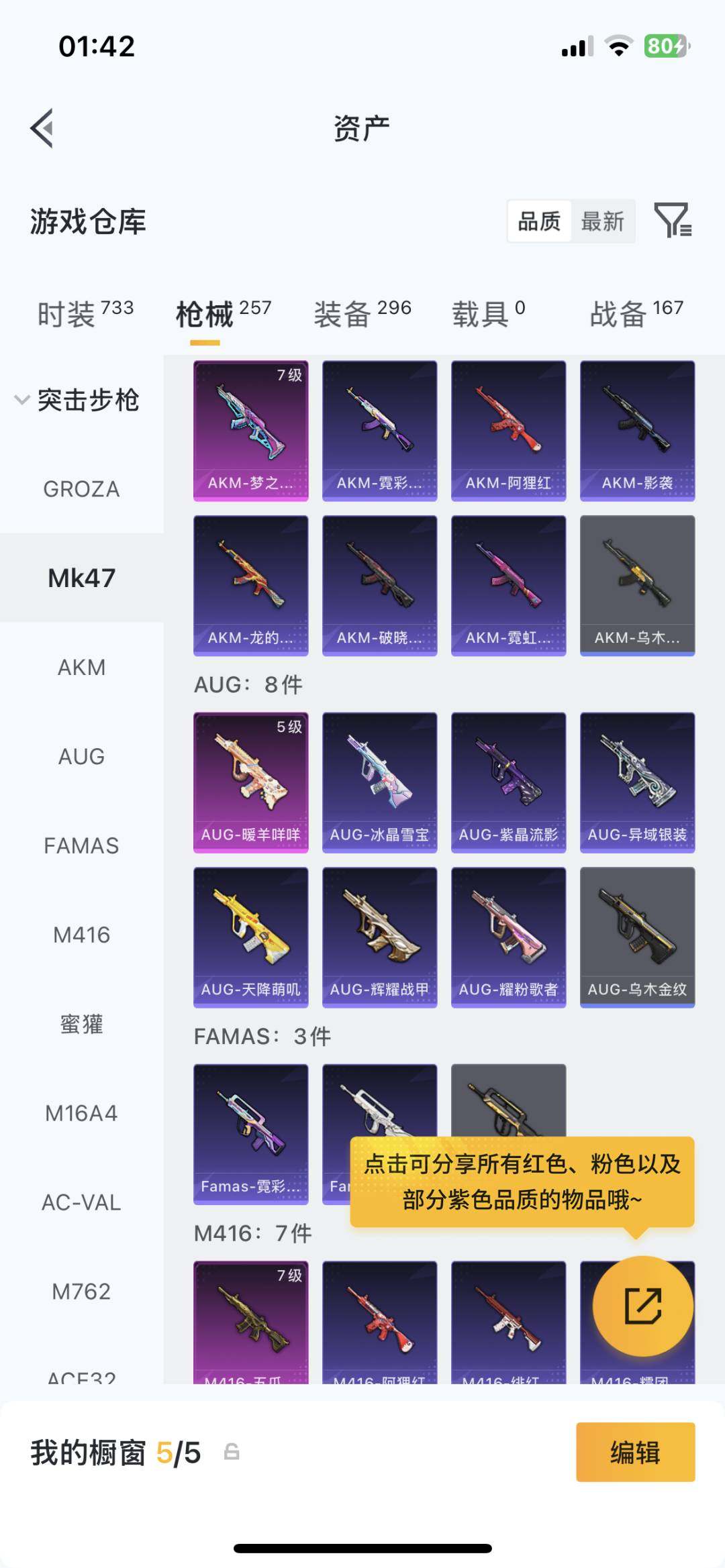Go back using the top-left arrow

(x=42, y=127)
